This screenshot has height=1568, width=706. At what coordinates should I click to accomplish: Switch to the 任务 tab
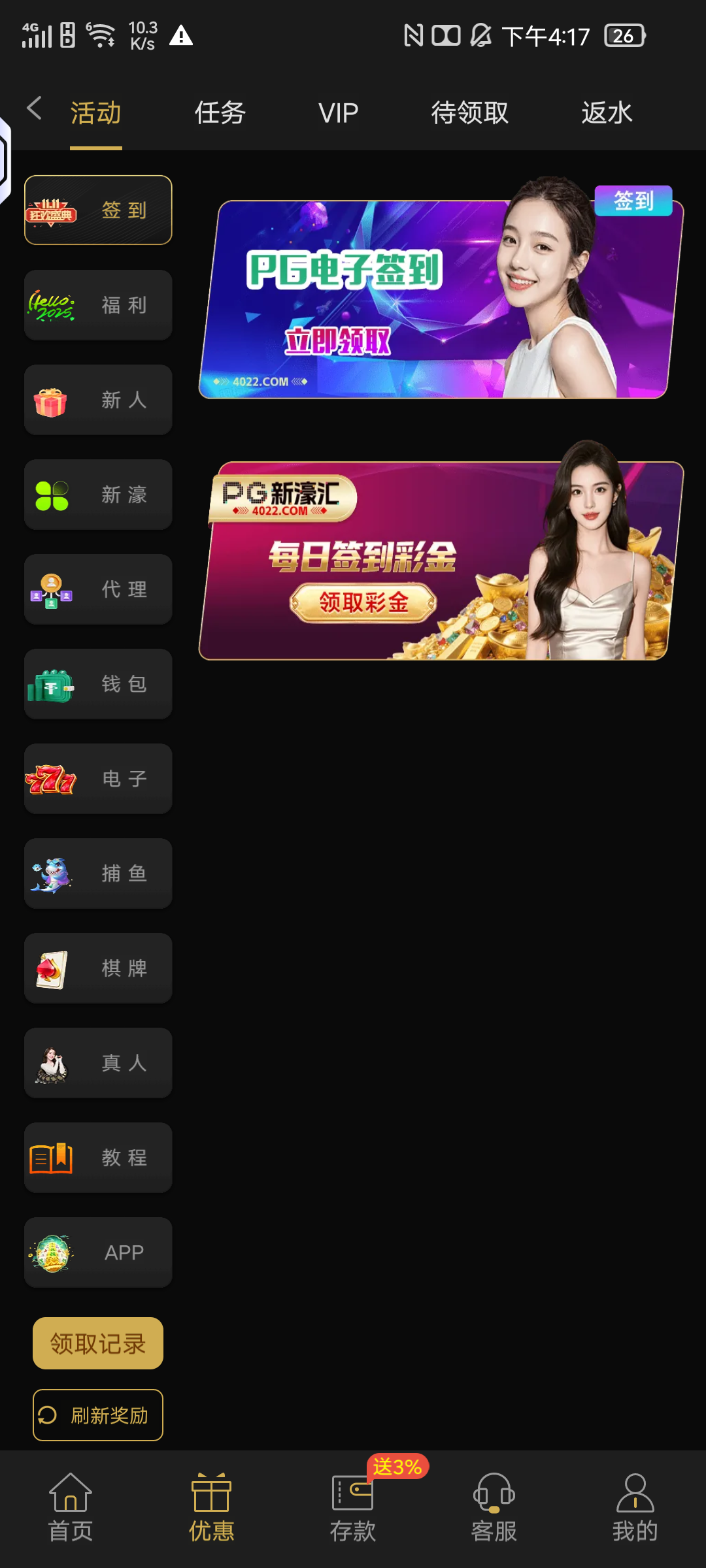tap(220, 113)
